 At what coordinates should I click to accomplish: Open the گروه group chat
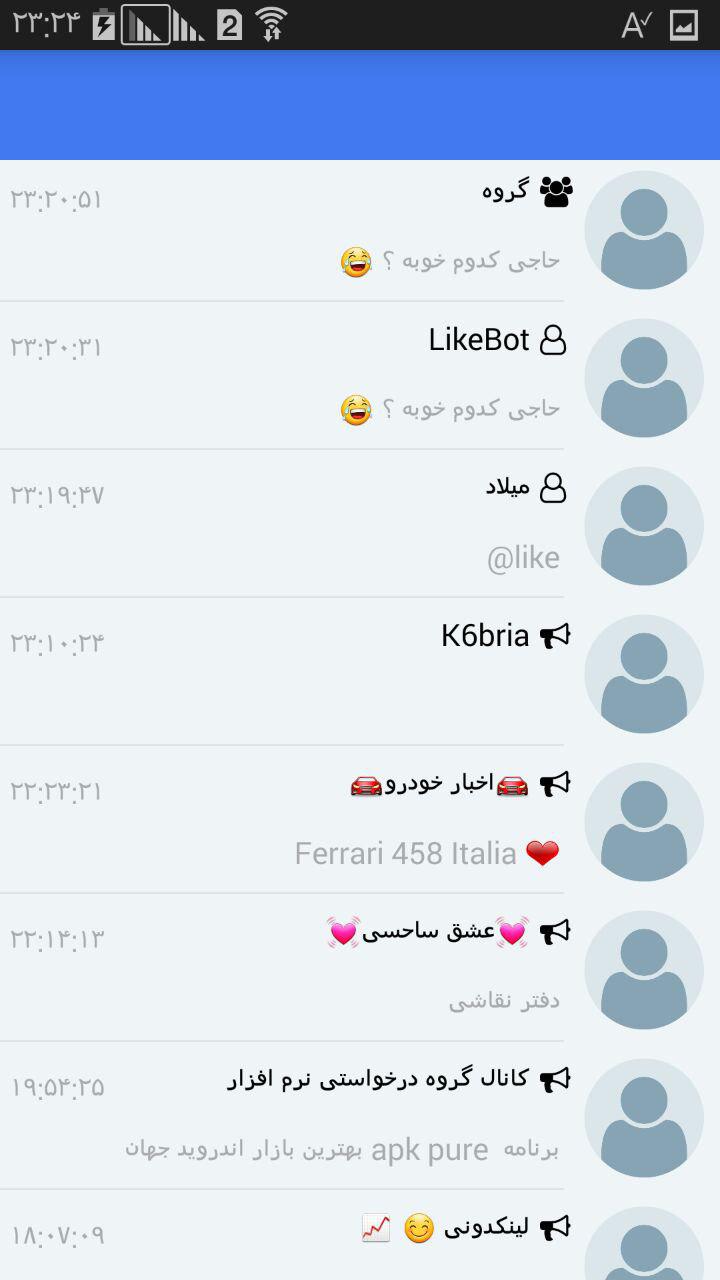360,230
